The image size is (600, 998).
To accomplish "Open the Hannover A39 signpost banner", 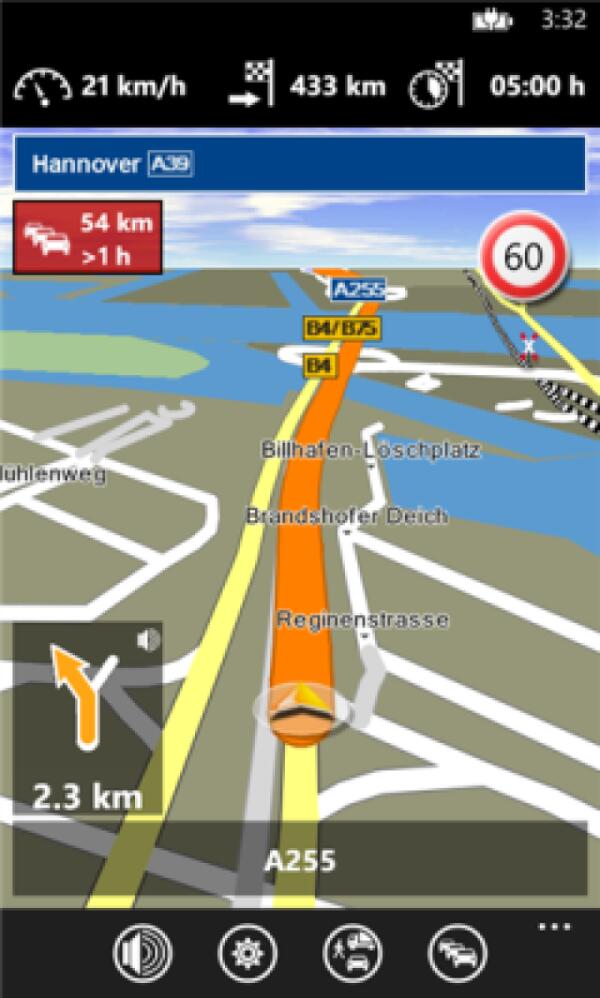I will click(x=299, y=164).
